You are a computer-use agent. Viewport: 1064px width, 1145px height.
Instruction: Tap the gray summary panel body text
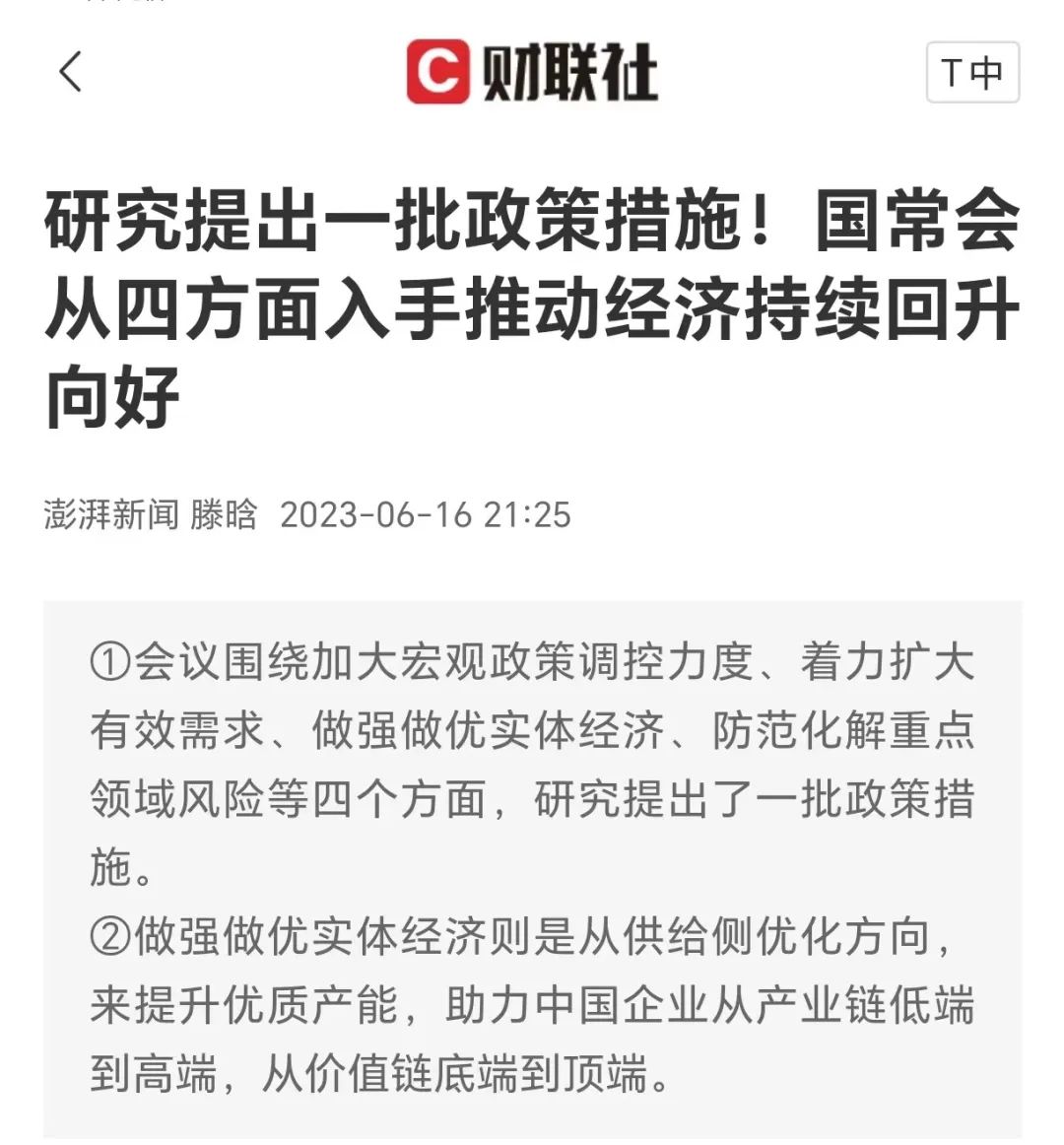click(532, 867)
